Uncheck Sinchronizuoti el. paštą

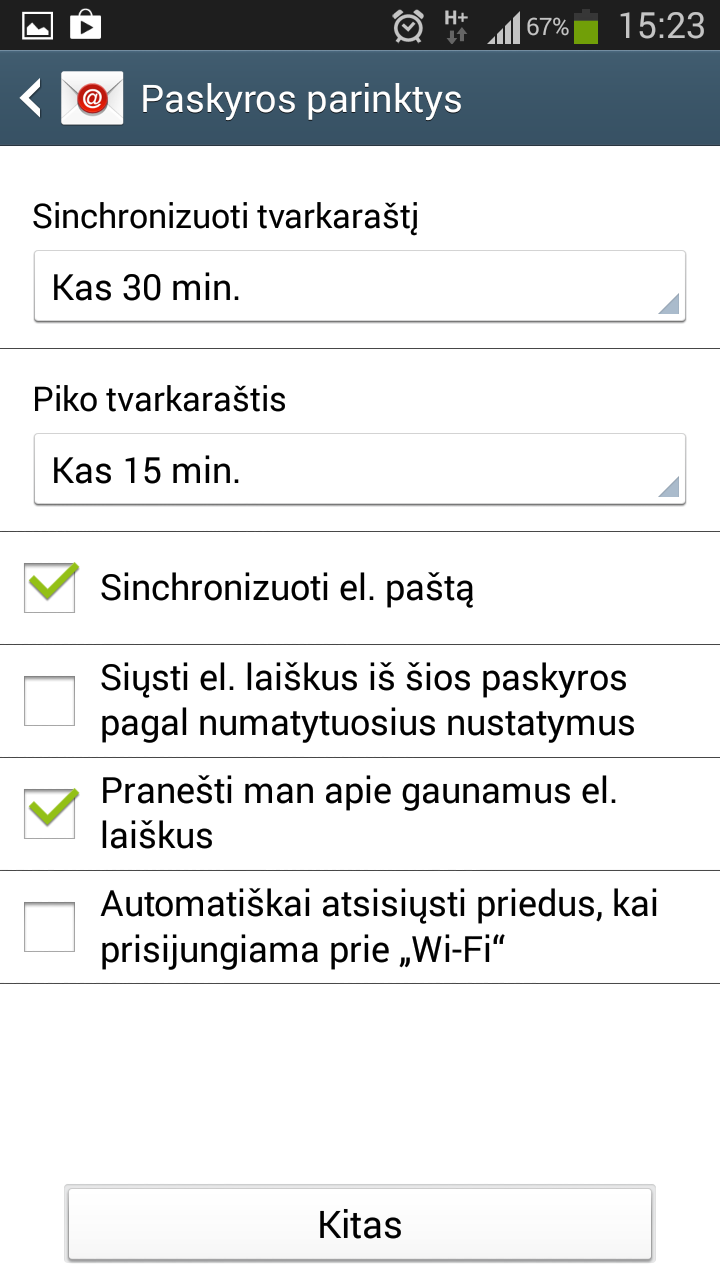point(50,588)
